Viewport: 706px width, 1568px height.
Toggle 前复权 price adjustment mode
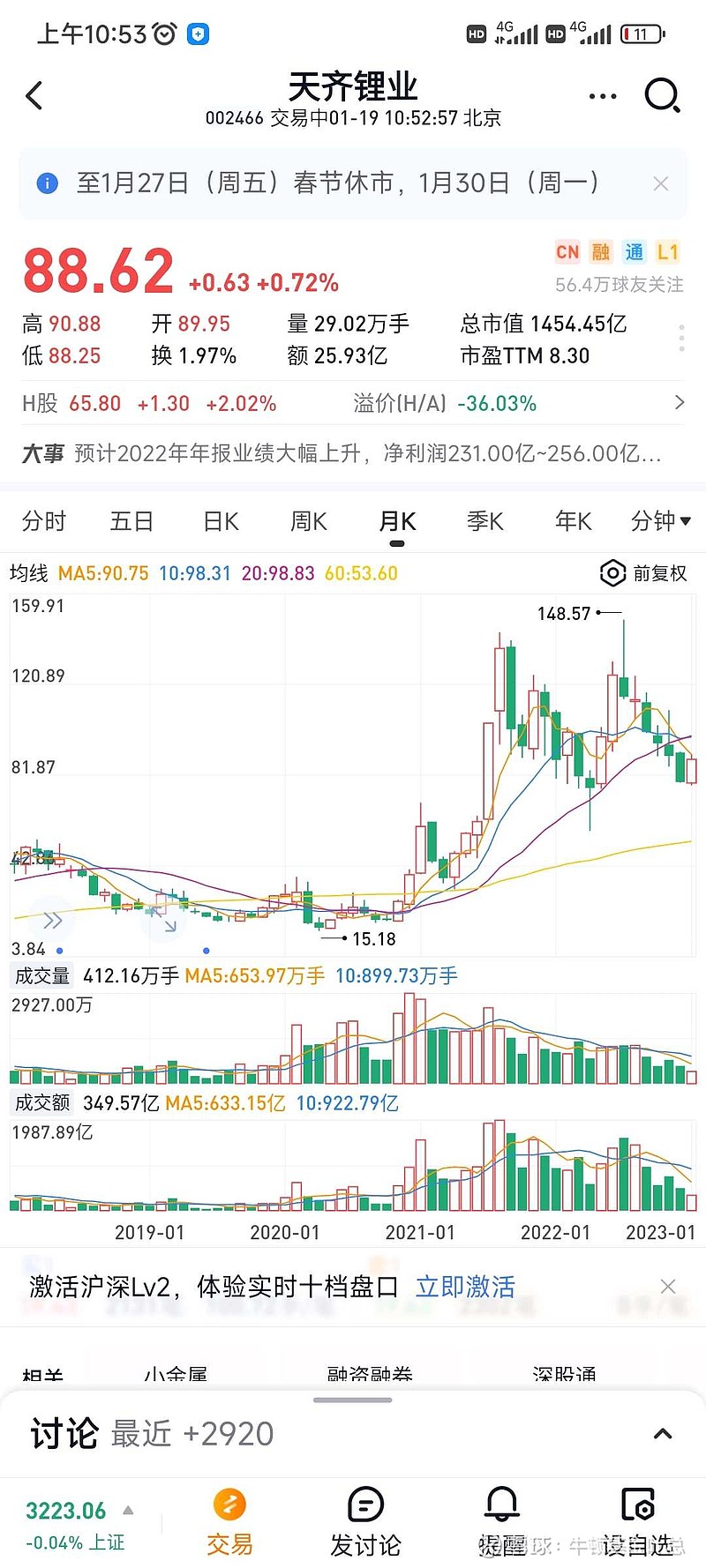point(644,573)
